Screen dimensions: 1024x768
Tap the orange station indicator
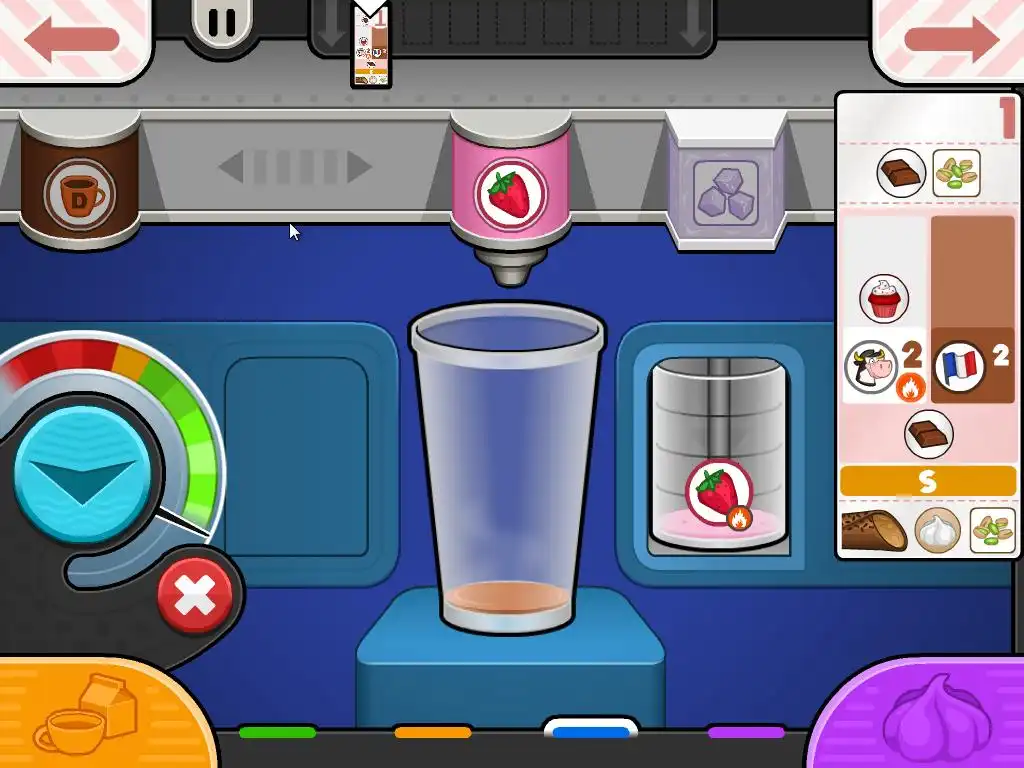click(x=432, y=733)
